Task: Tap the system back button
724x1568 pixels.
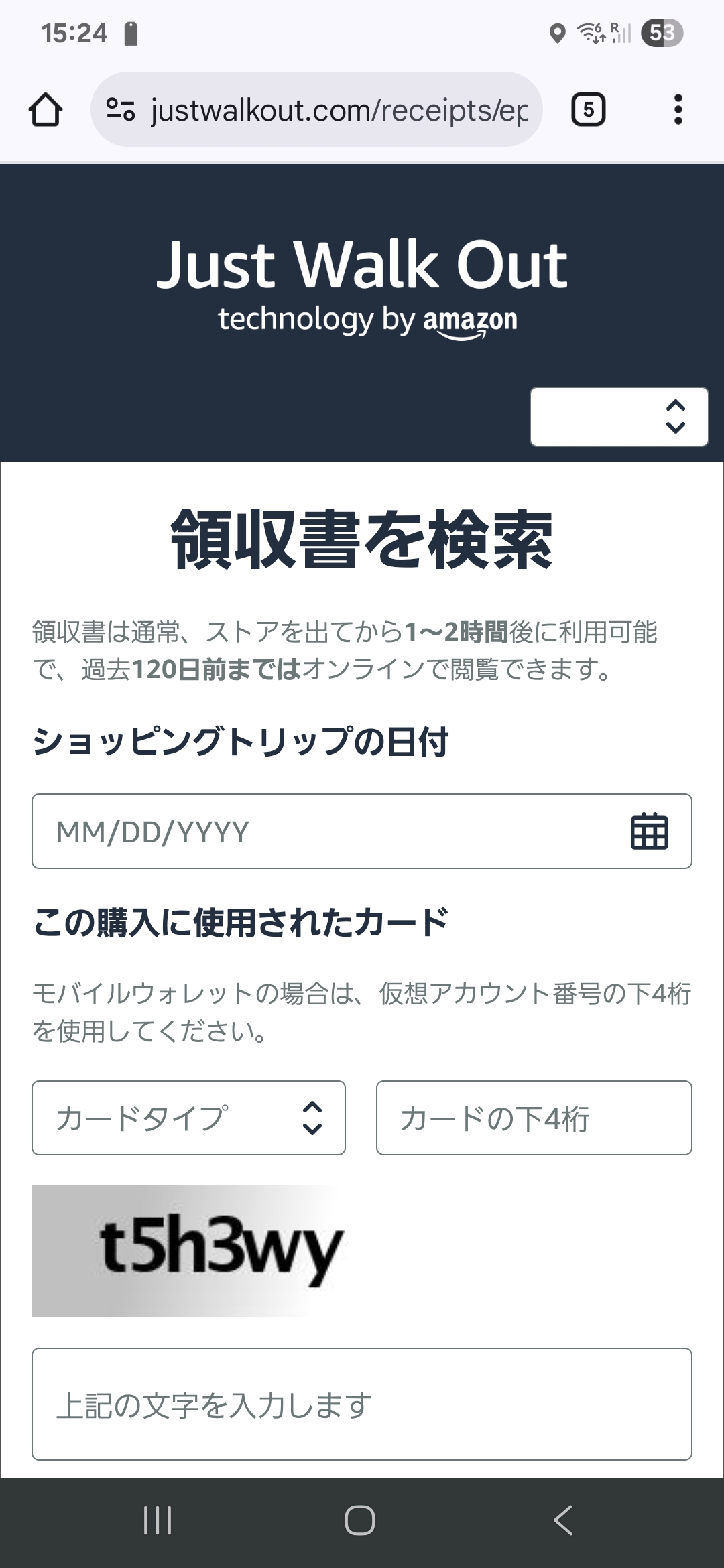Action: click(x=563, y=1520)
